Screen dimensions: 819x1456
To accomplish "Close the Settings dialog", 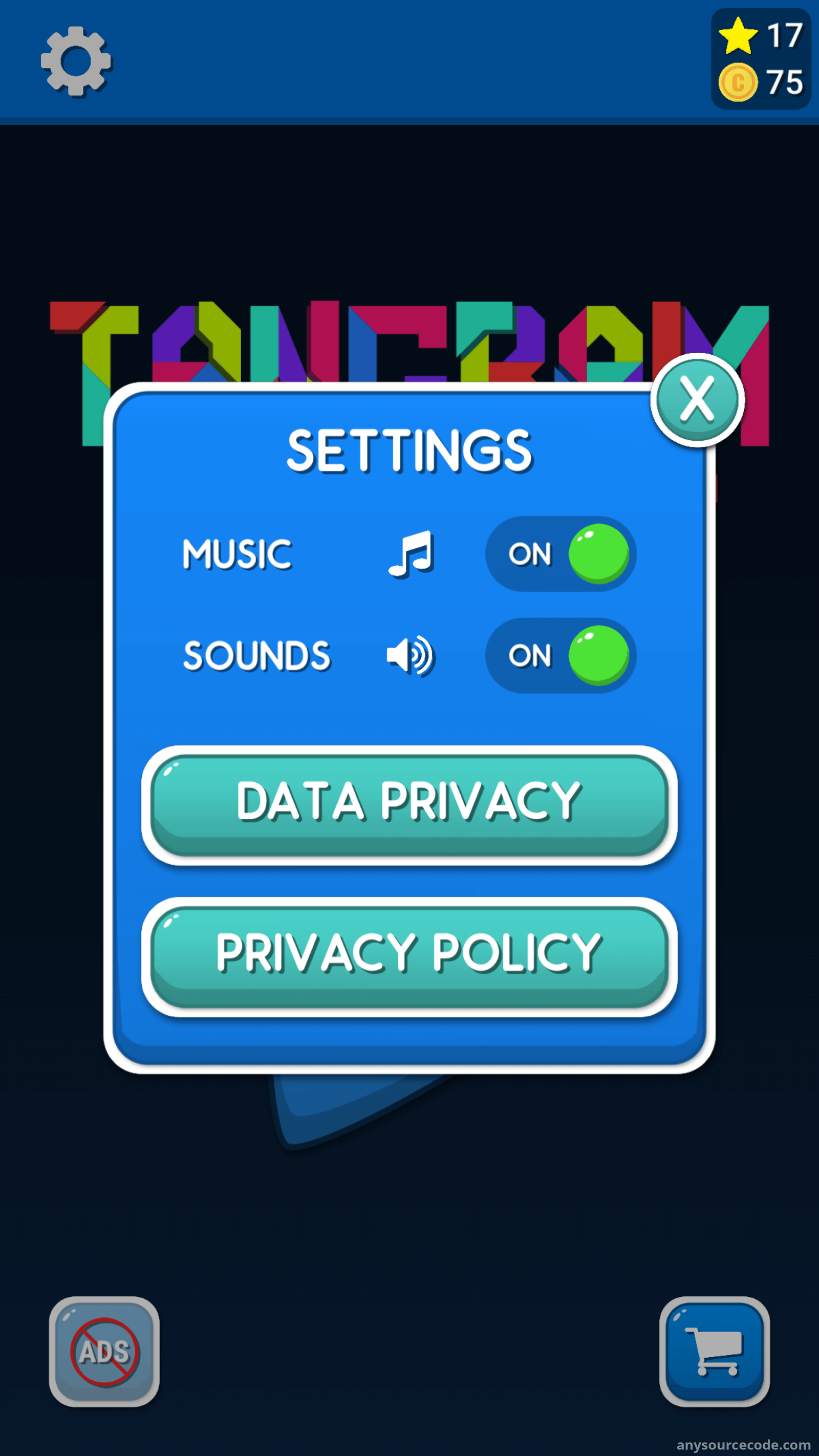I will pyautogui.click(x=697, y=400).
